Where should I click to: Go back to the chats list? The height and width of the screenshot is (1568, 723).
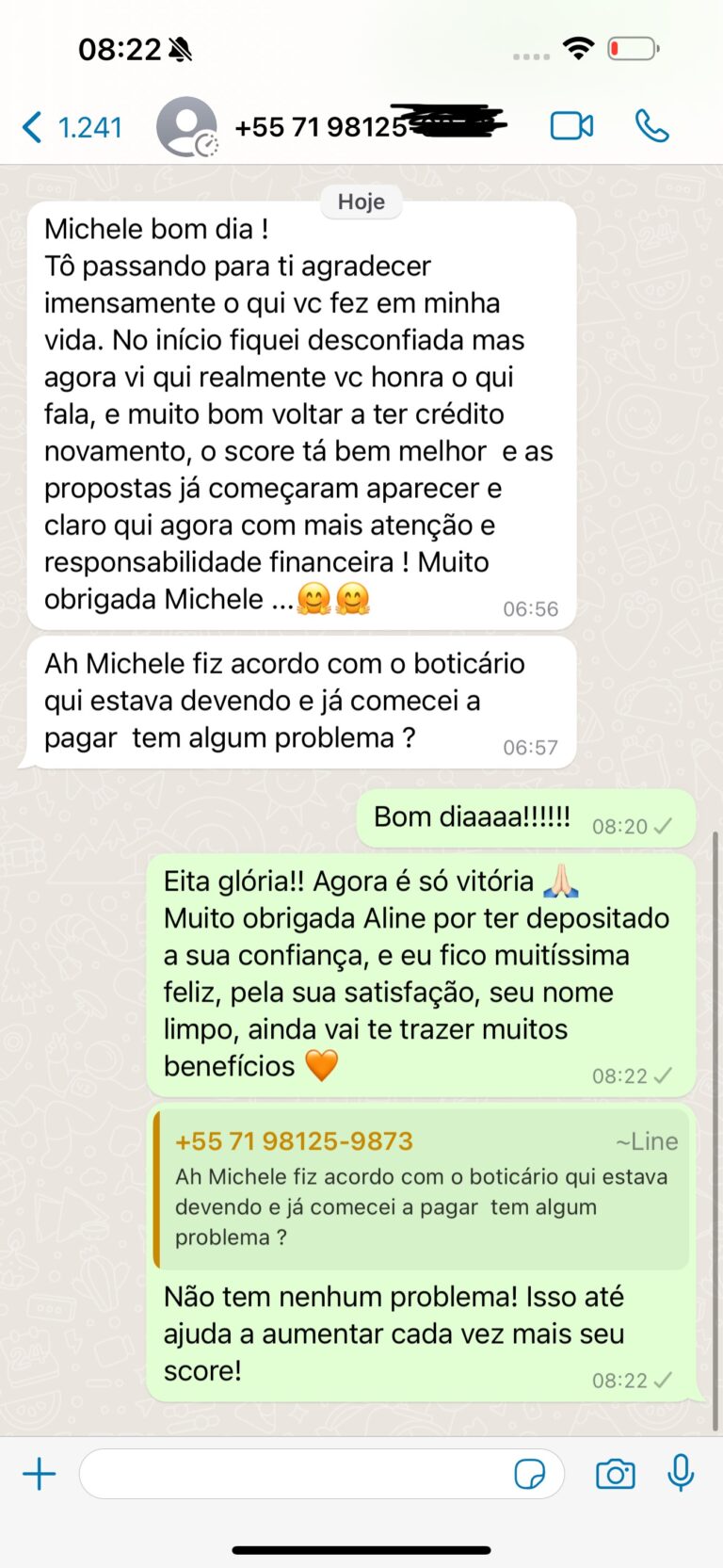(x=72, y=126)
